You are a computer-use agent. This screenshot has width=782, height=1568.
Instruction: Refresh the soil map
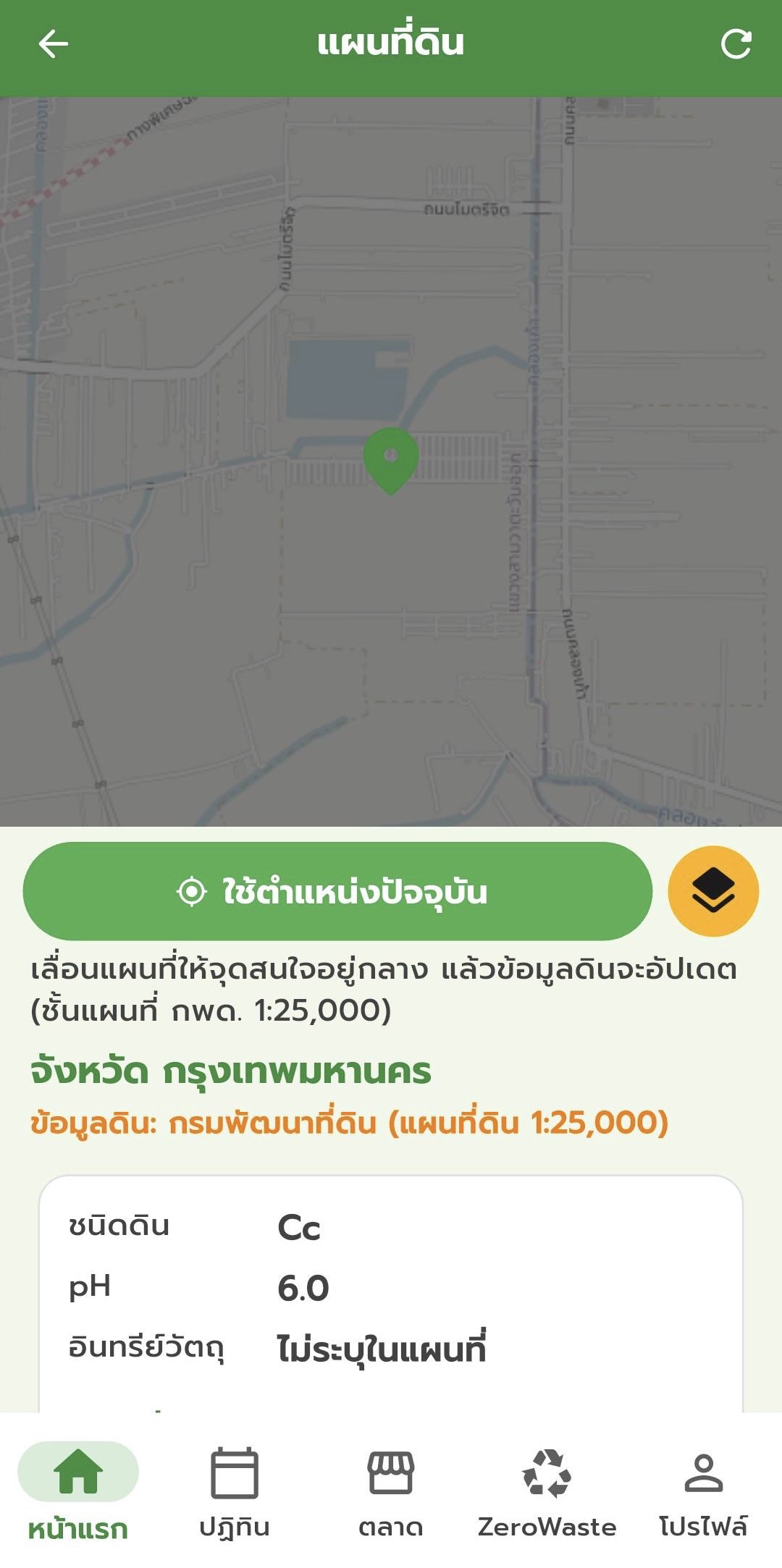(736, 44)
